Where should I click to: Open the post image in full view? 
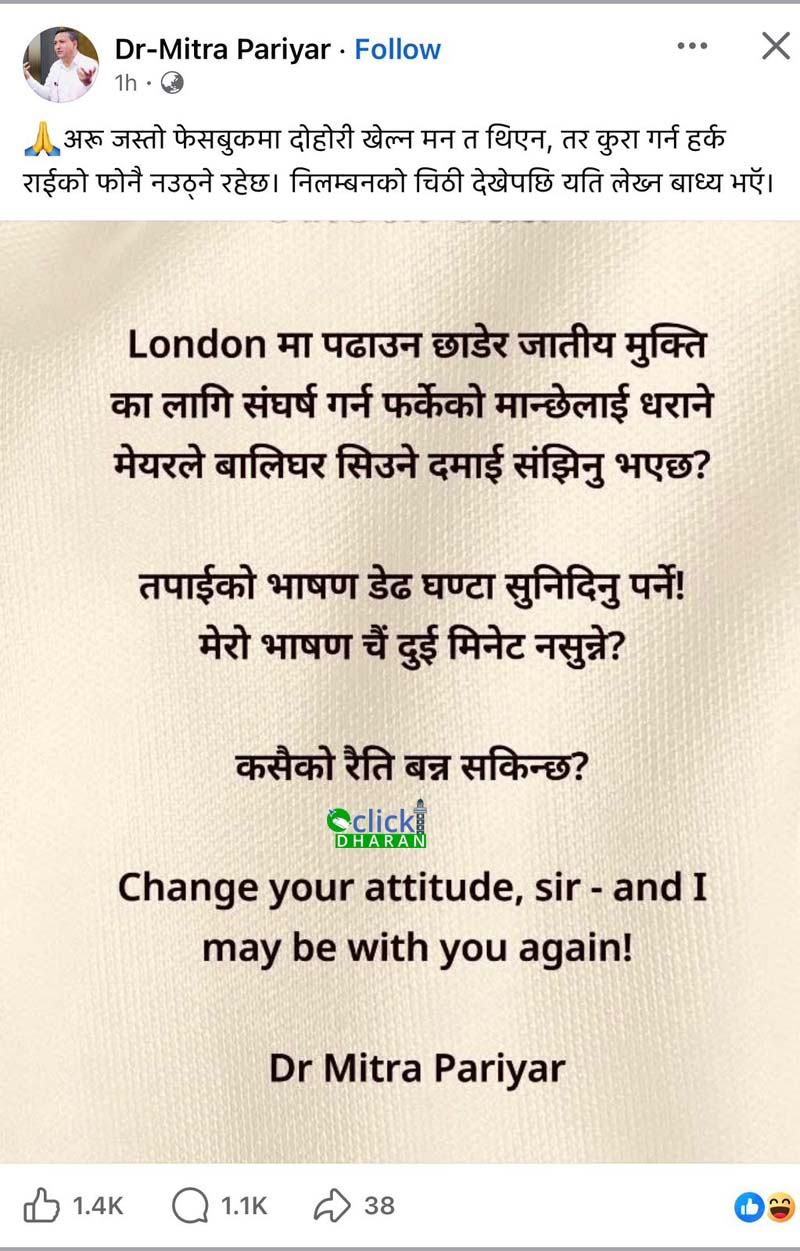click(400, 690)
